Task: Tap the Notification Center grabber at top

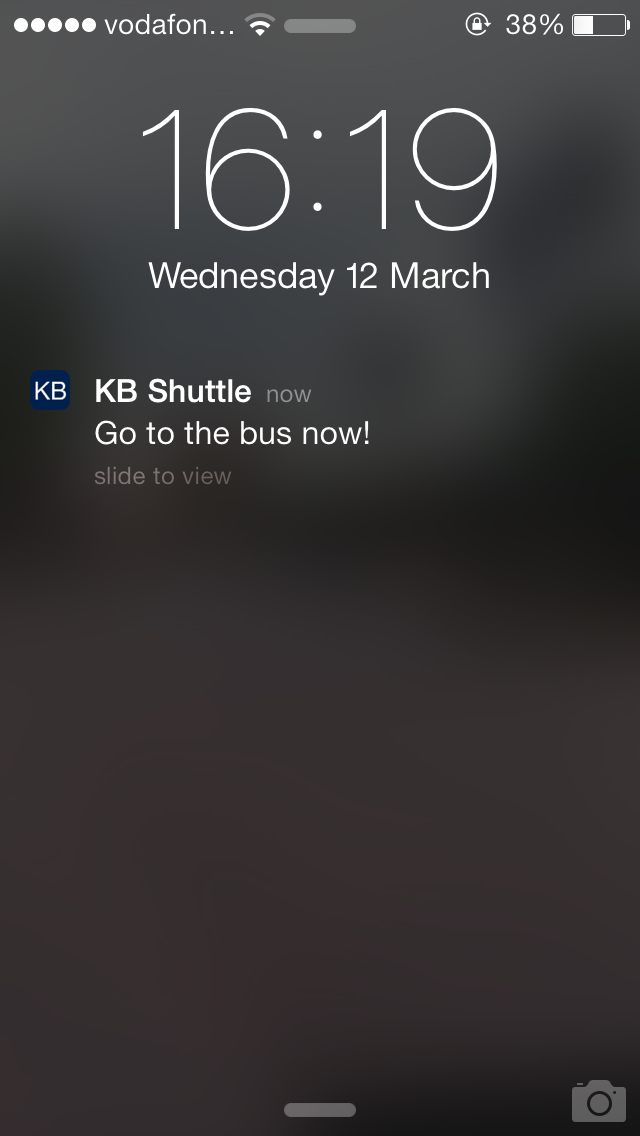Action: tap(320, 26)
